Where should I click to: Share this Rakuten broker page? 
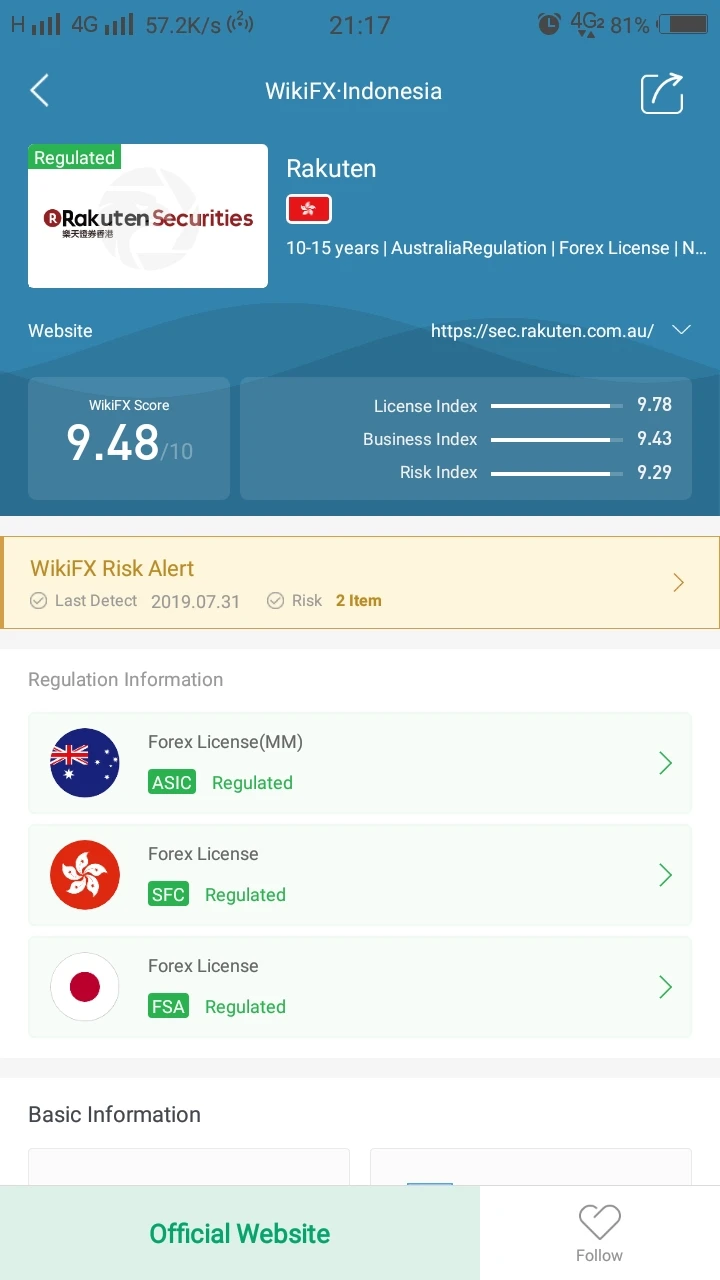pyautogui.click(x=662, y=93)
